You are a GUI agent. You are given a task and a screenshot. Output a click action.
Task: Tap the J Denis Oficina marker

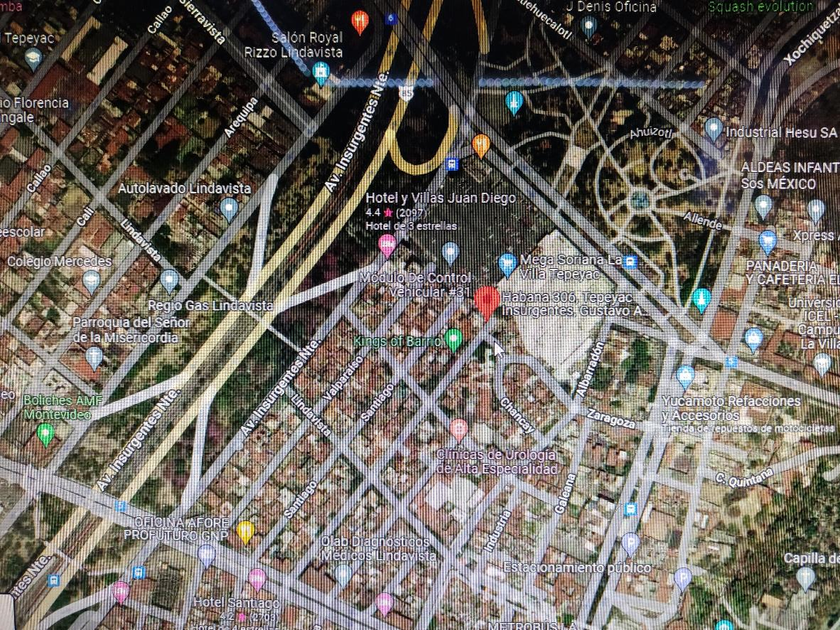[x=589, y=27]
